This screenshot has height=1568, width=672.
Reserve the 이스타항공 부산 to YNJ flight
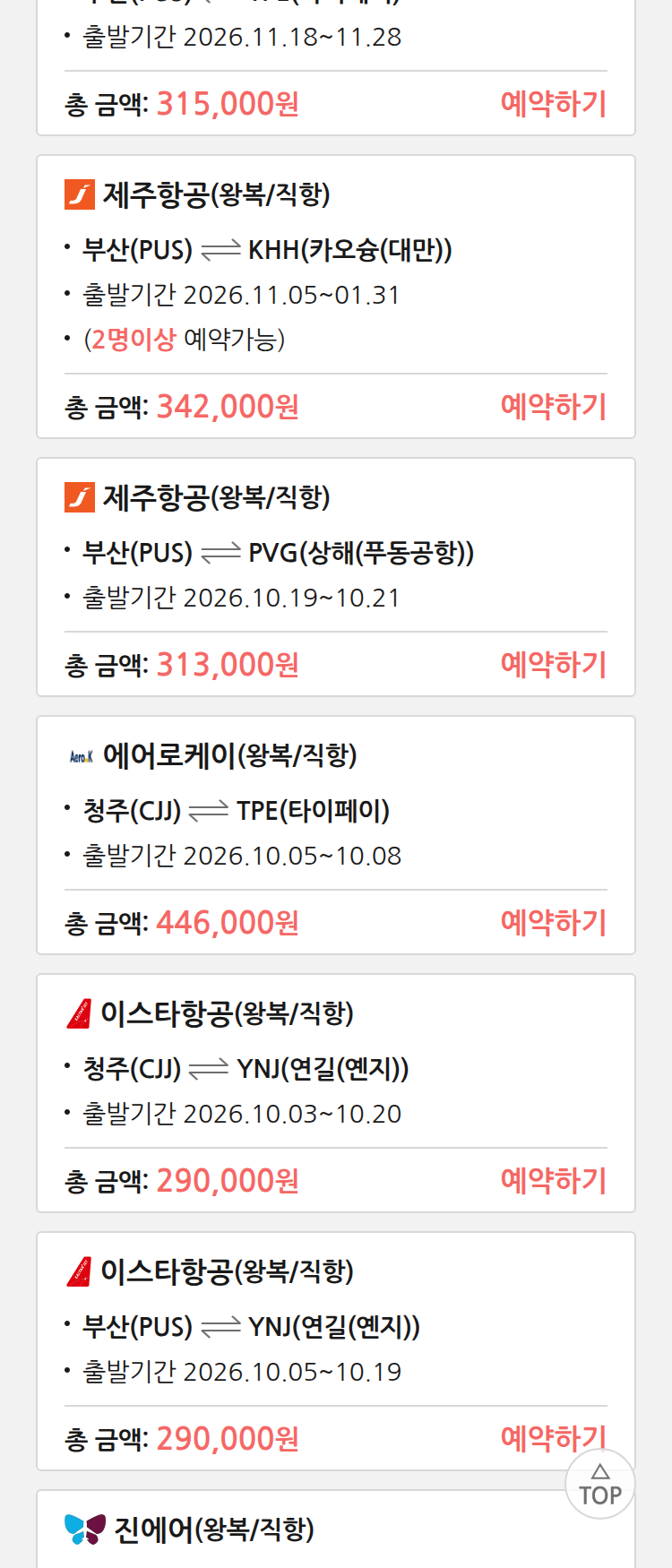click(554, 1439)
